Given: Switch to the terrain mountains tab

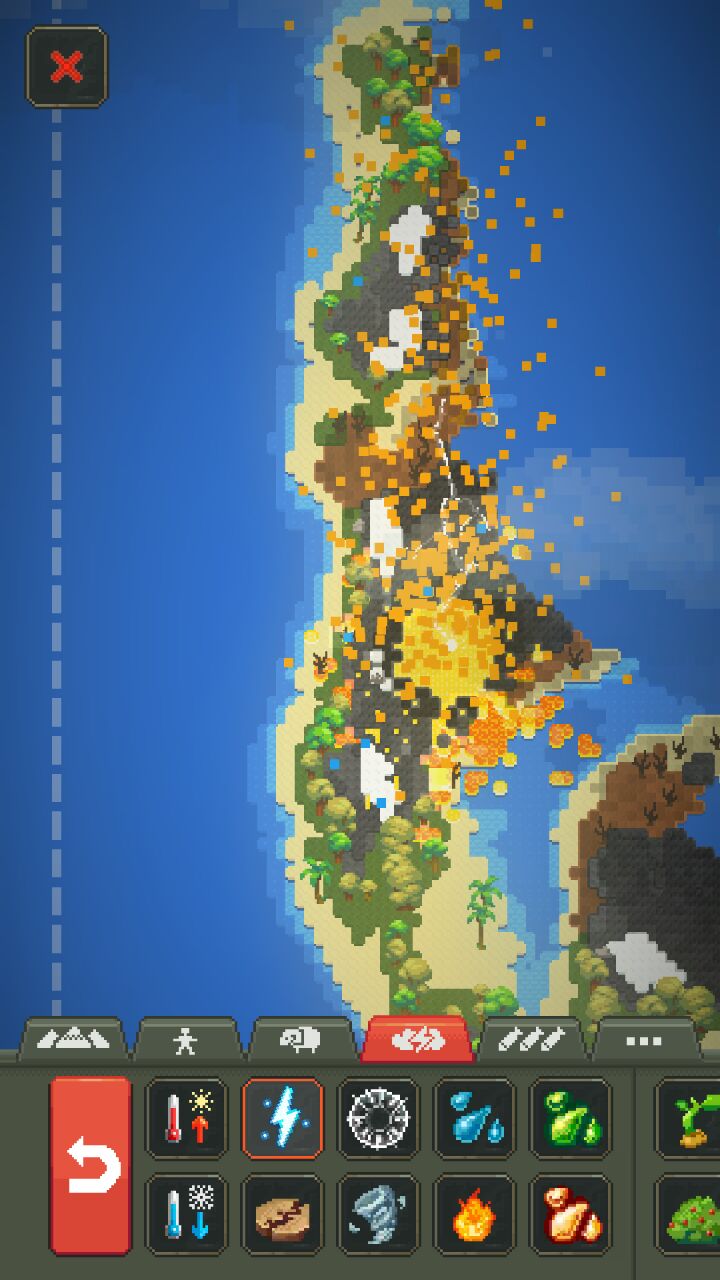Looking at the screenshot, I should point(72,1041).
